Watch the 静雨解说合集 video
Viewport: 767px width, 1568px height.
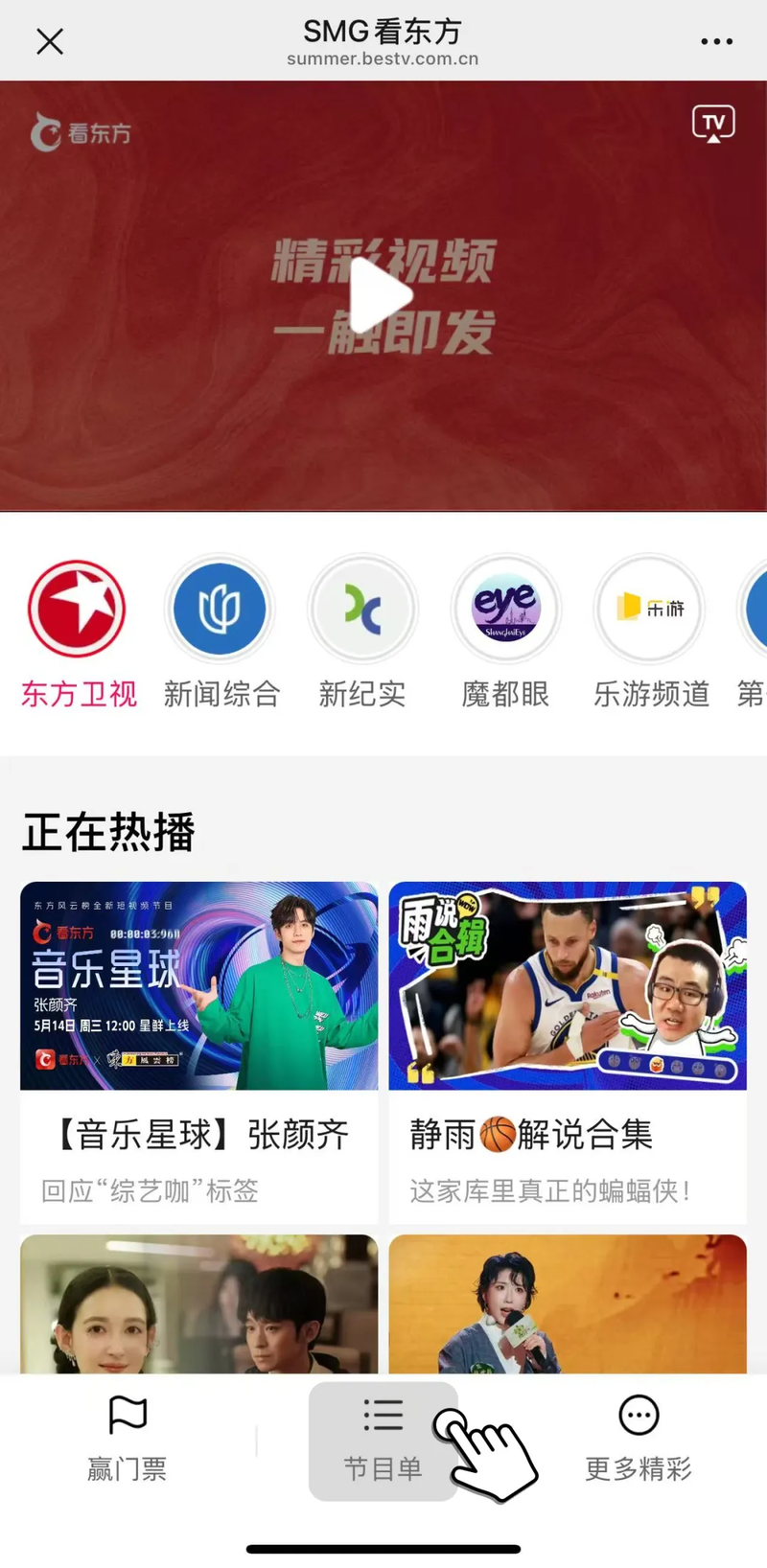point(568,1051)
